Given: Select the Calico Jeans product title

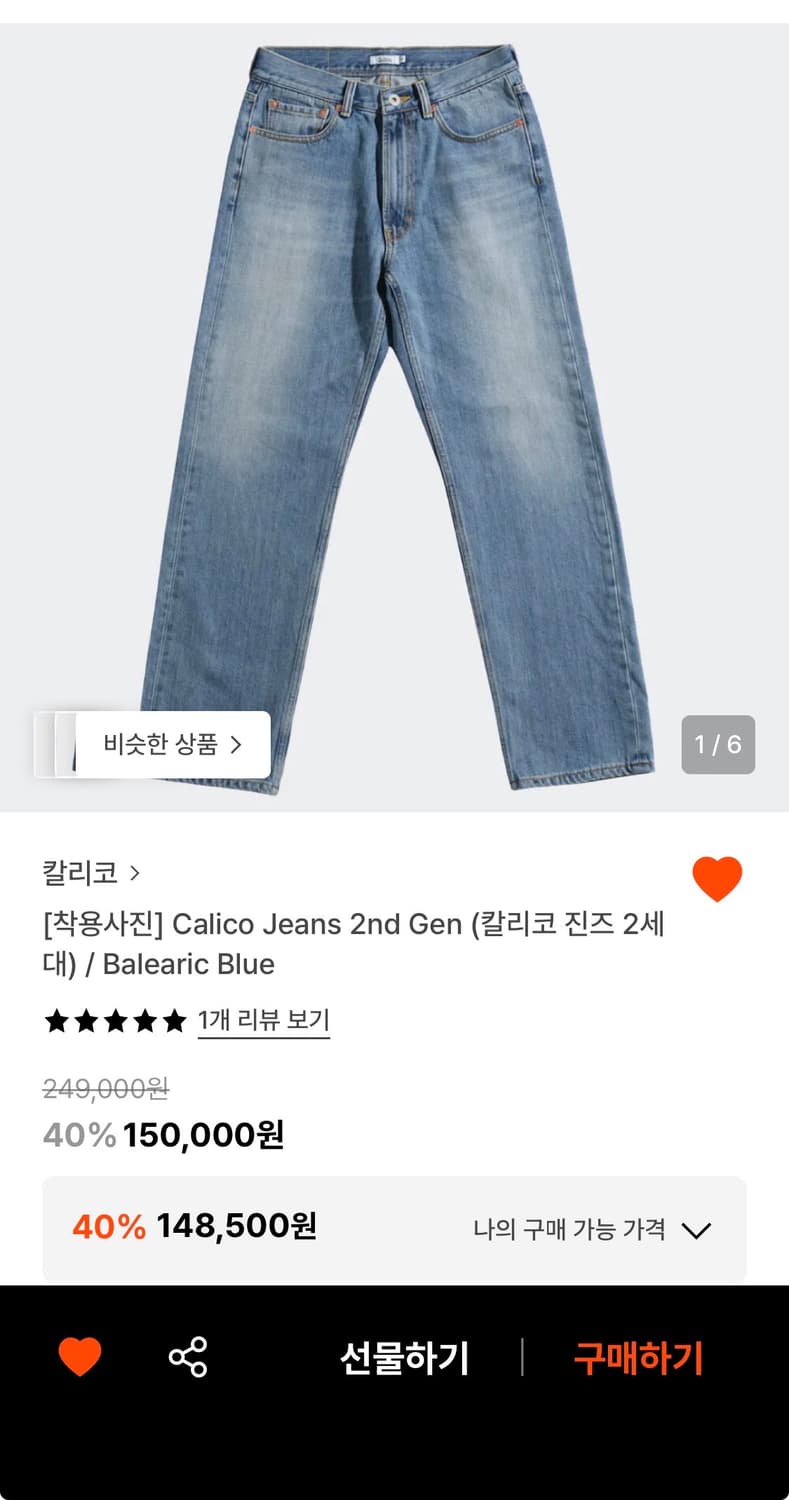Looking at the screenshot, I should [352, 943].
